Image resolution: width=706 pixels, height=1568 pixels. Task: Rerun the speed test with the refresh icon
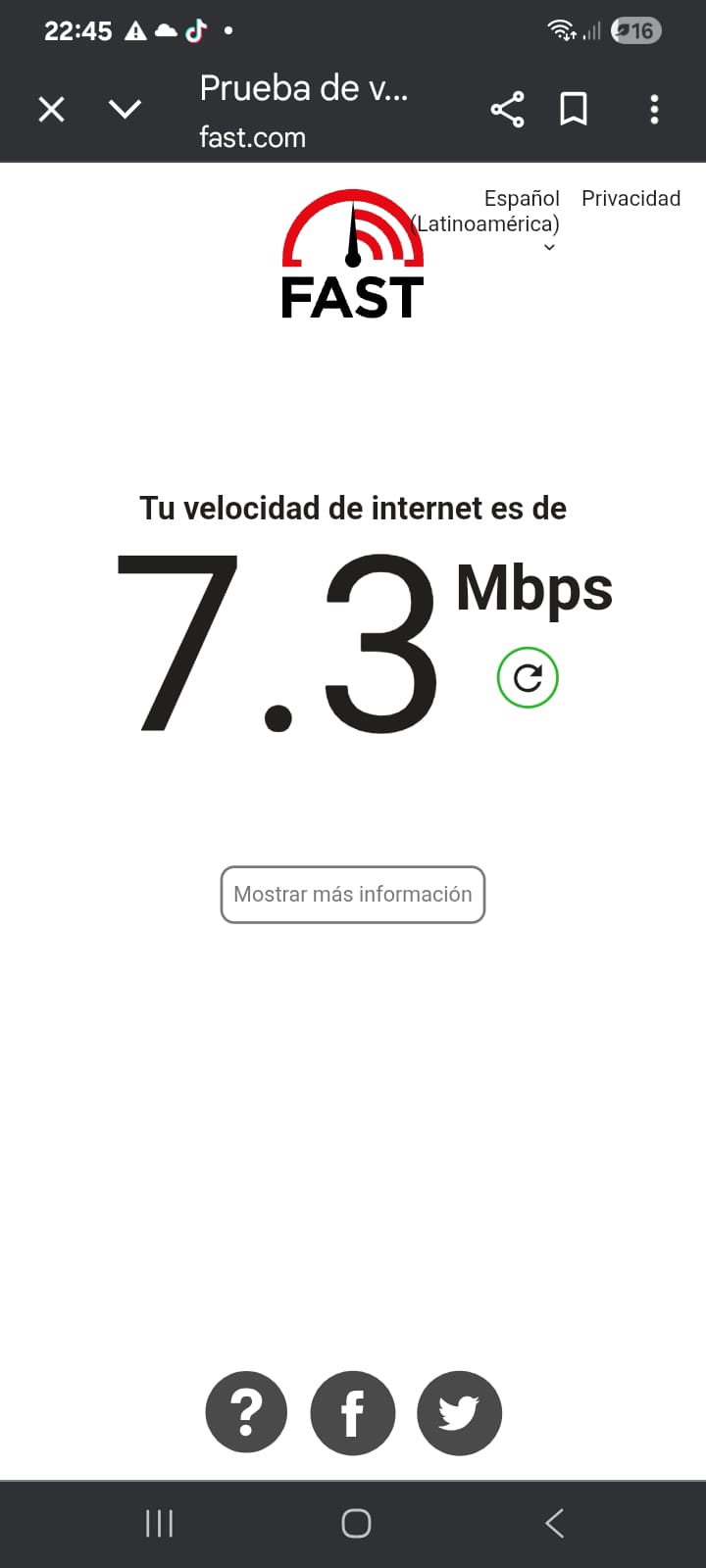[x=528, y=678]
